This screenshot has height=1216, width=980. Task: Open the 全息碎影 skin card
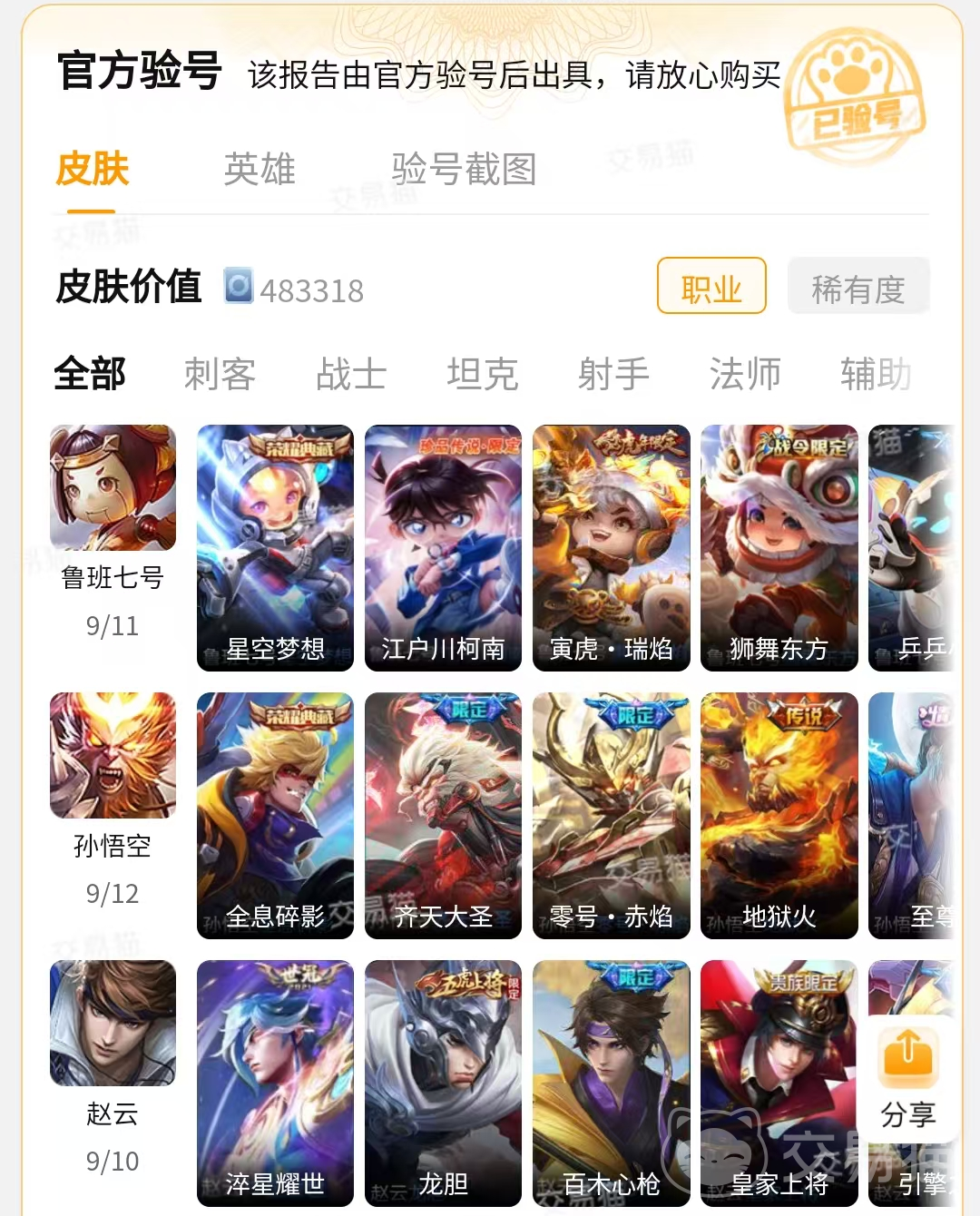(275, 815)
